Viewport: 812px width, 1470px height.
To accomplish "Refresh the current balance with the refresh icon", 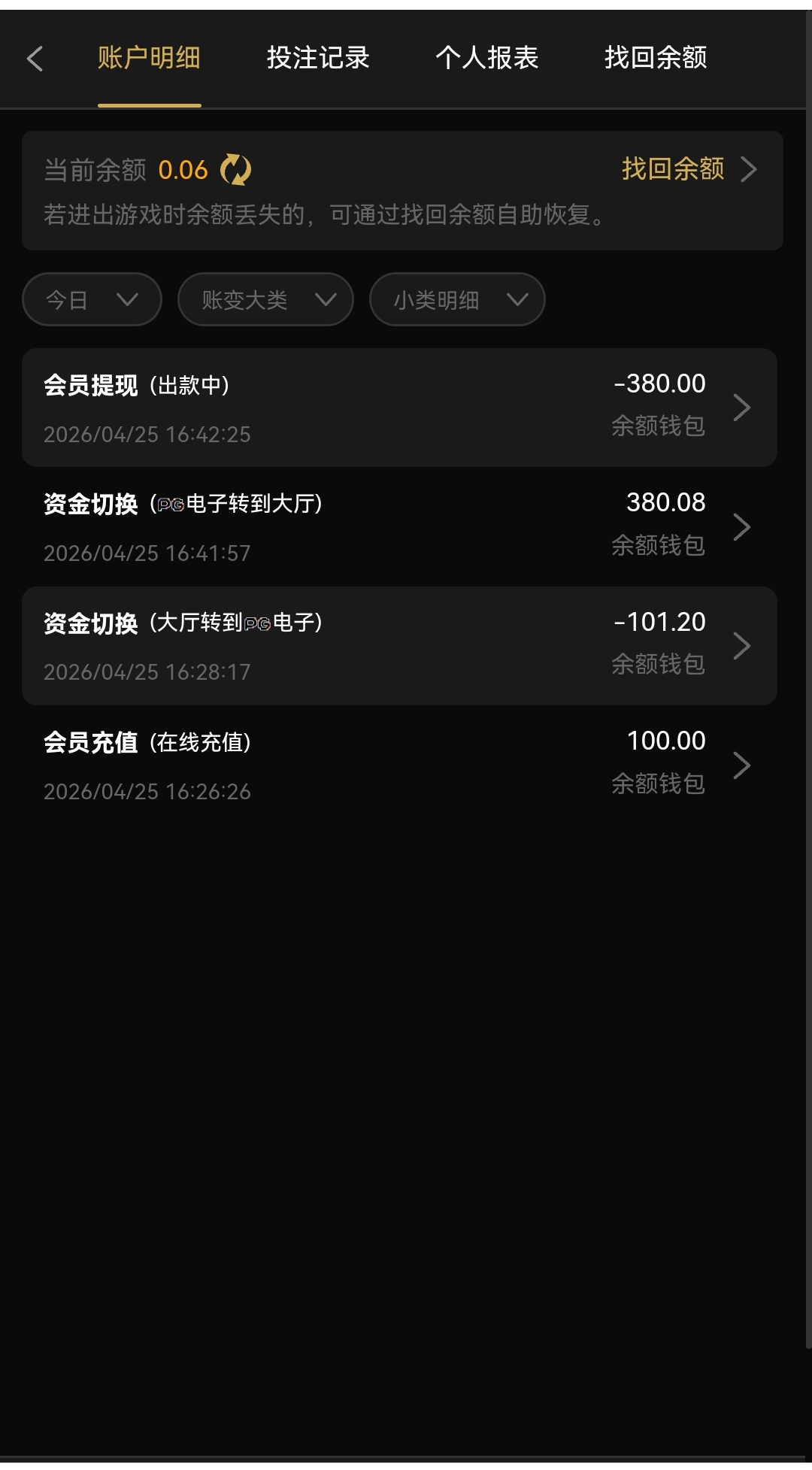I will tap(236, 171).
